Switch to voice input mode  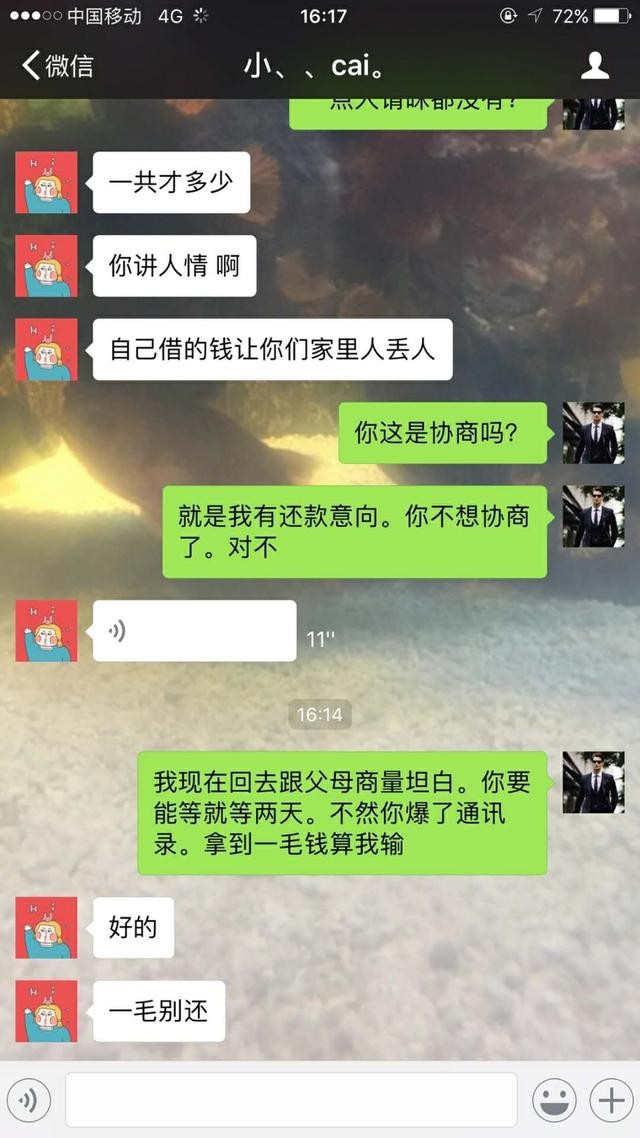point(29,1101)
